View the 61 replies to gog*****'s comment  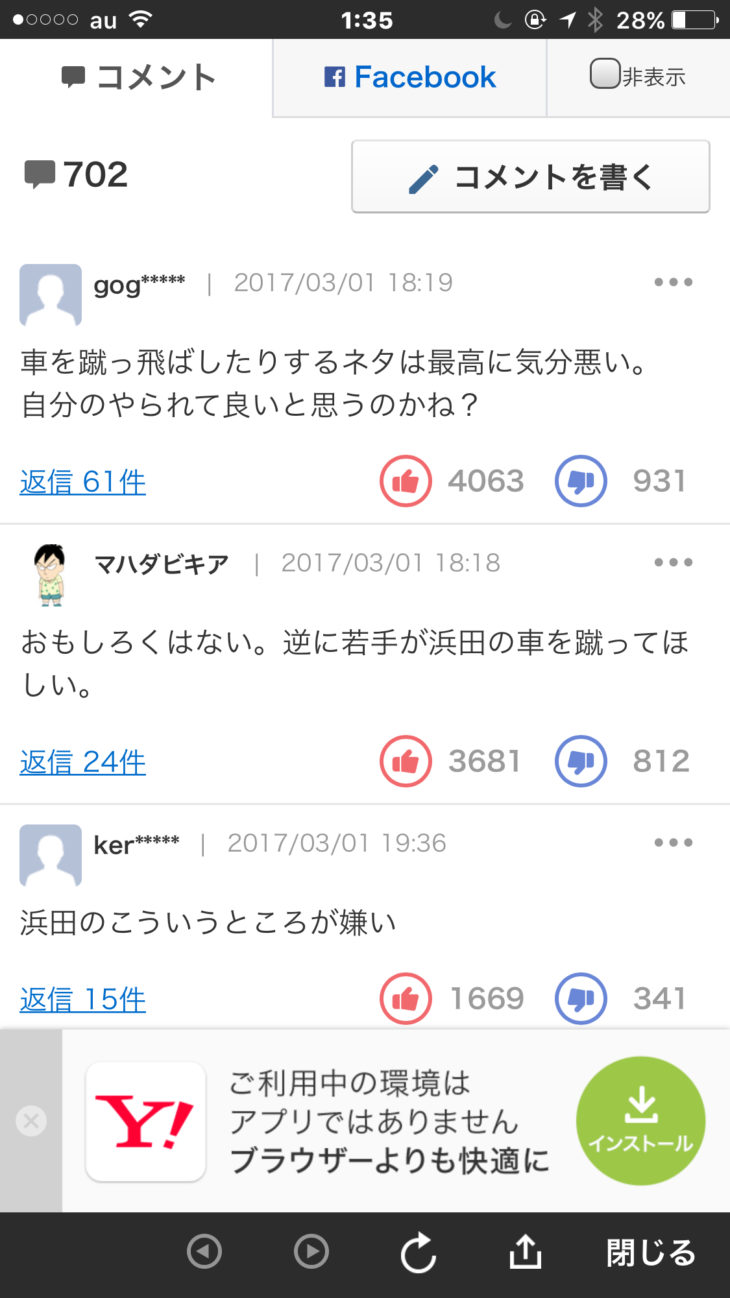click(x=83, y=482)
